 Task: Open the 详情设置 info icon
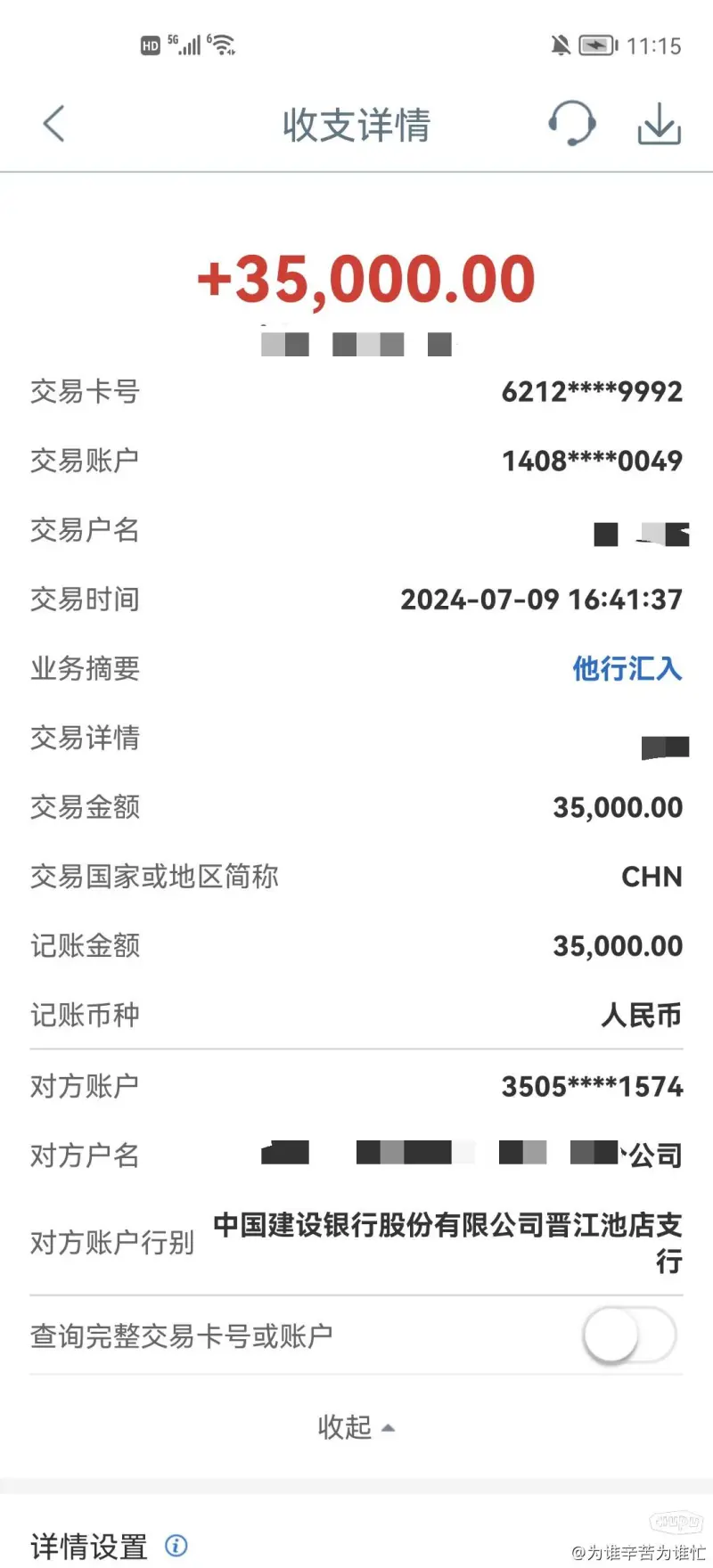(x=176, y=1545)
